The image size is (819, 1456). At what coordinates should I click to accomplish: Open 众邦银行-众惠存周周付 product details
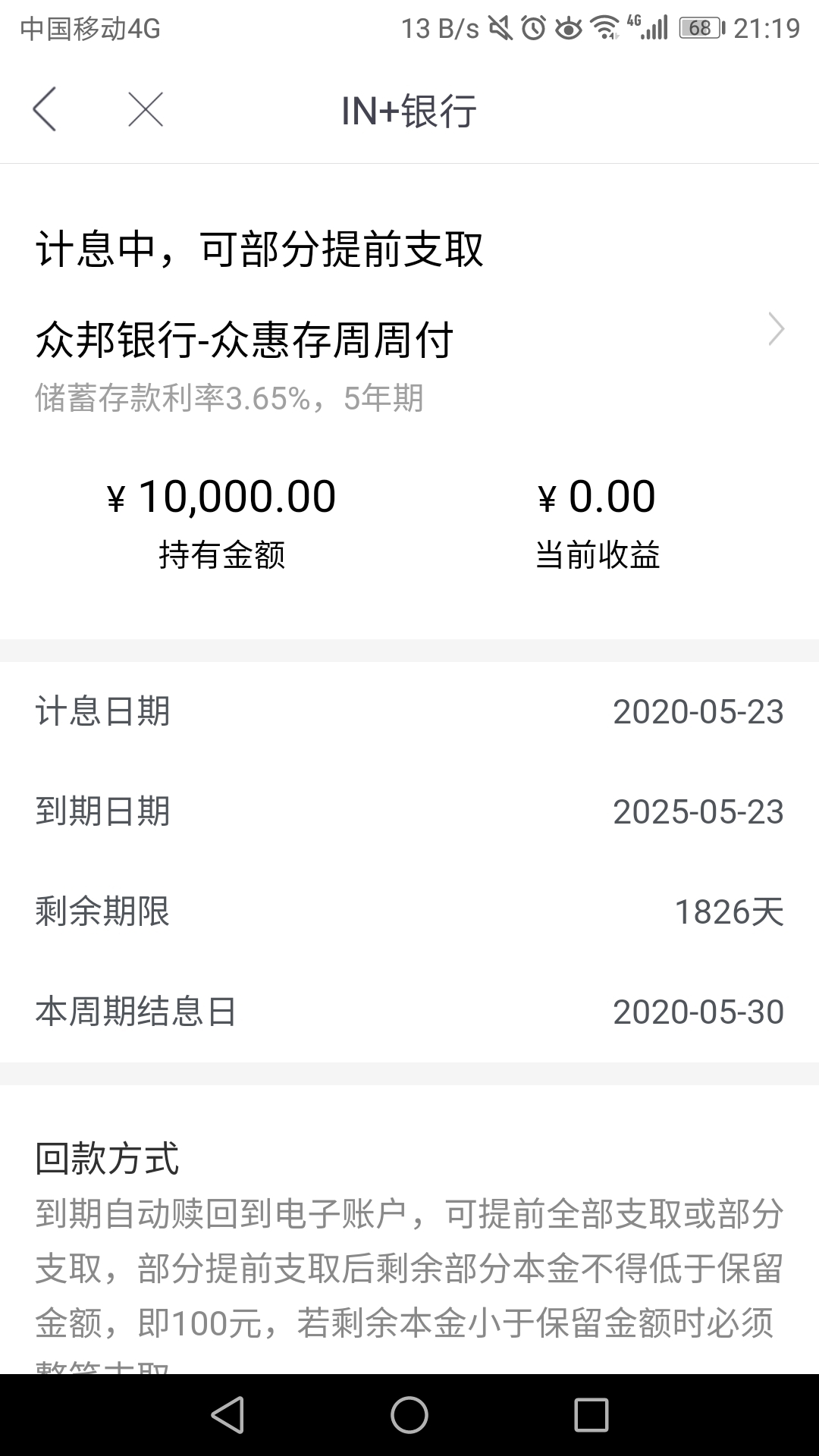(409, 339)
